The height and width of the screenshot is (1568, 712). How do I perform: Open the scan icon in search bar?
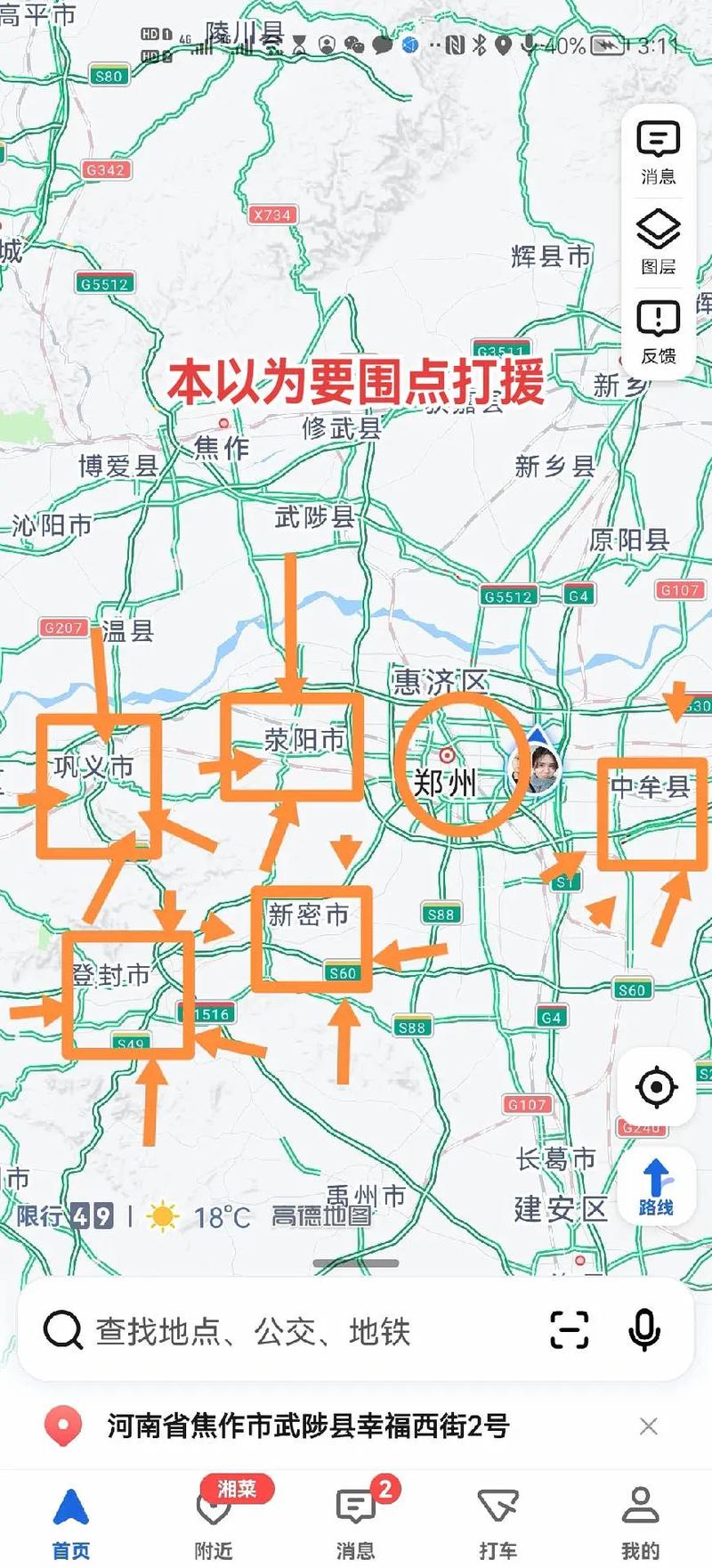570,1330
